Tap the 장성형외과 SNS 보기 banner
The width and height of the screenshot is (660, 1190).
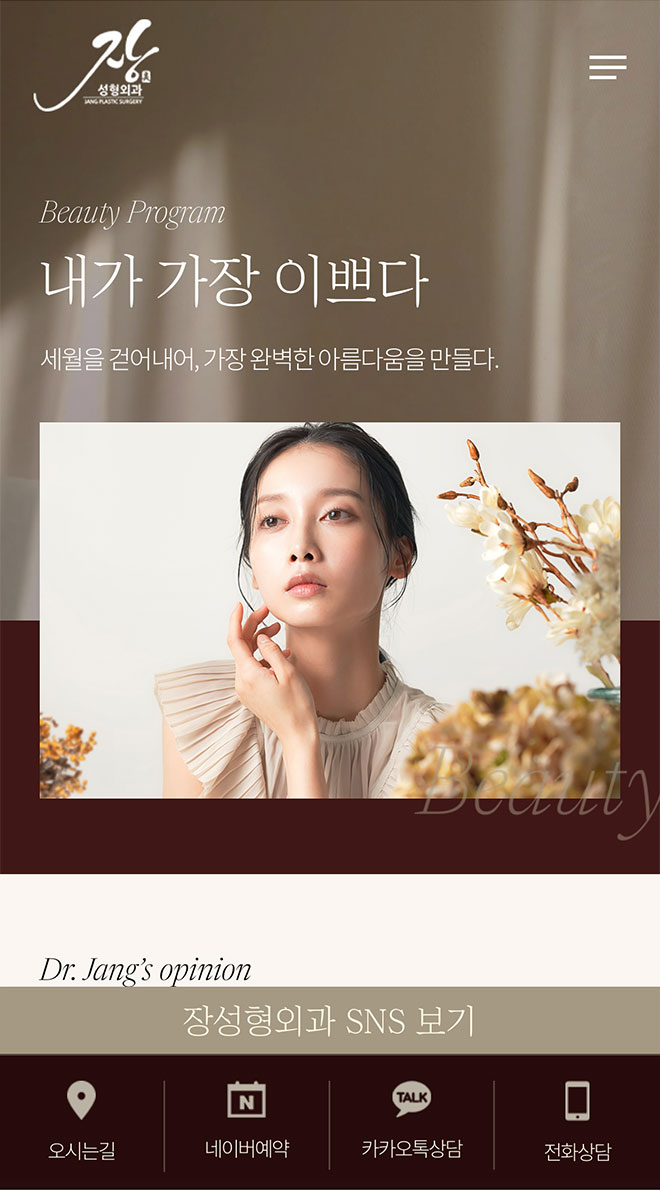(x=329, y=1021)
